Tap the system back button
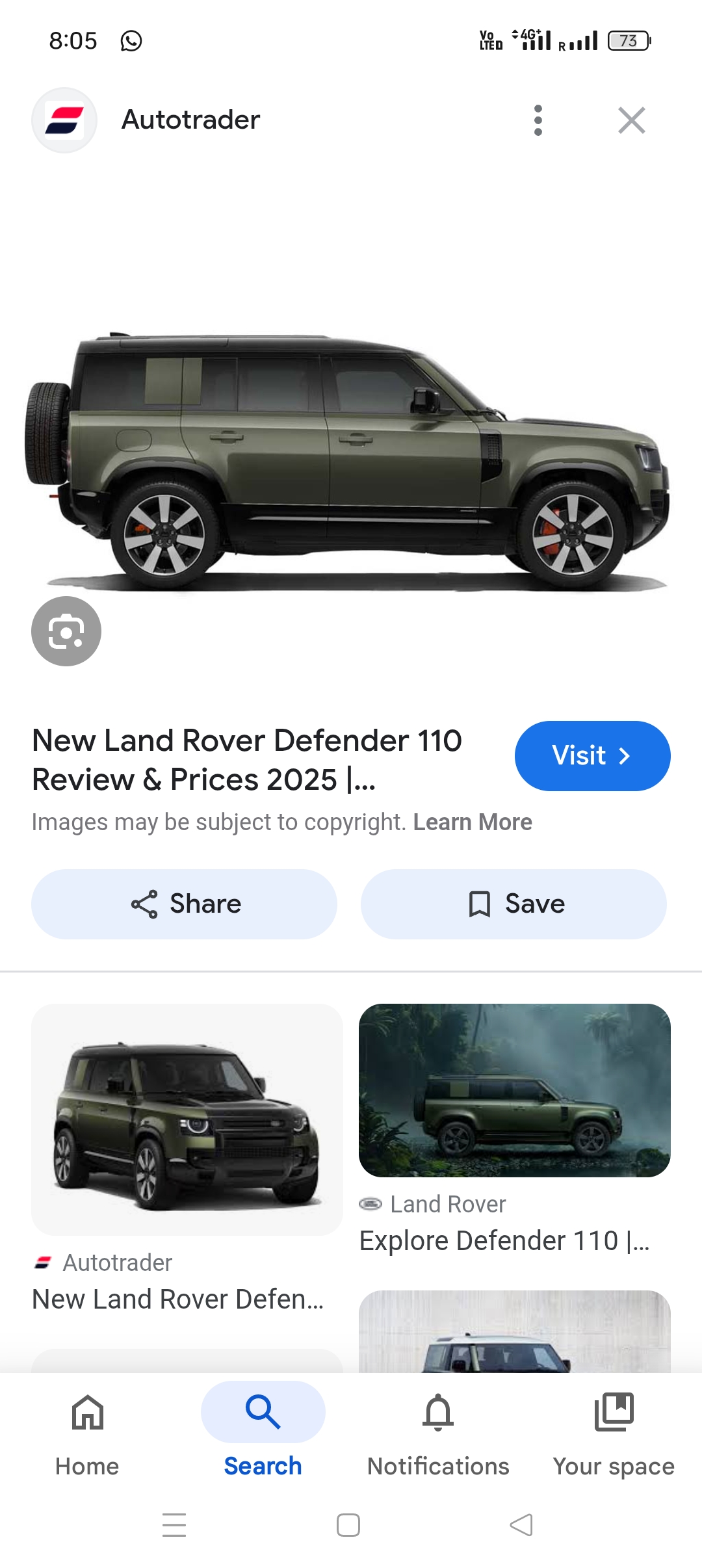Image resolution: width=702 pixels, height=1568 pixels. pyautogui.click(x=521, y=1524)
